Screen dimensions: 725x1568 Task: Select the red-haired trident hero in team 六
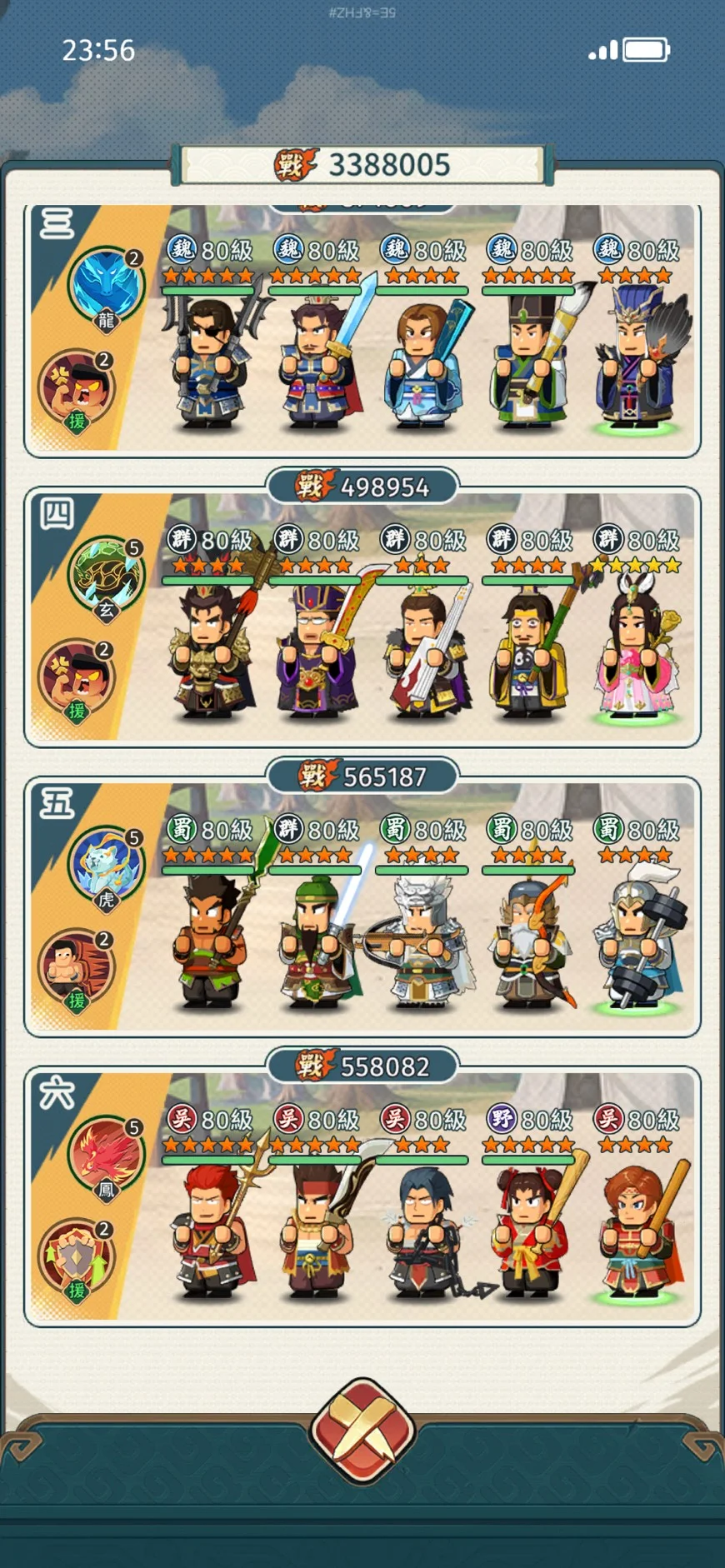[208, 1233]
